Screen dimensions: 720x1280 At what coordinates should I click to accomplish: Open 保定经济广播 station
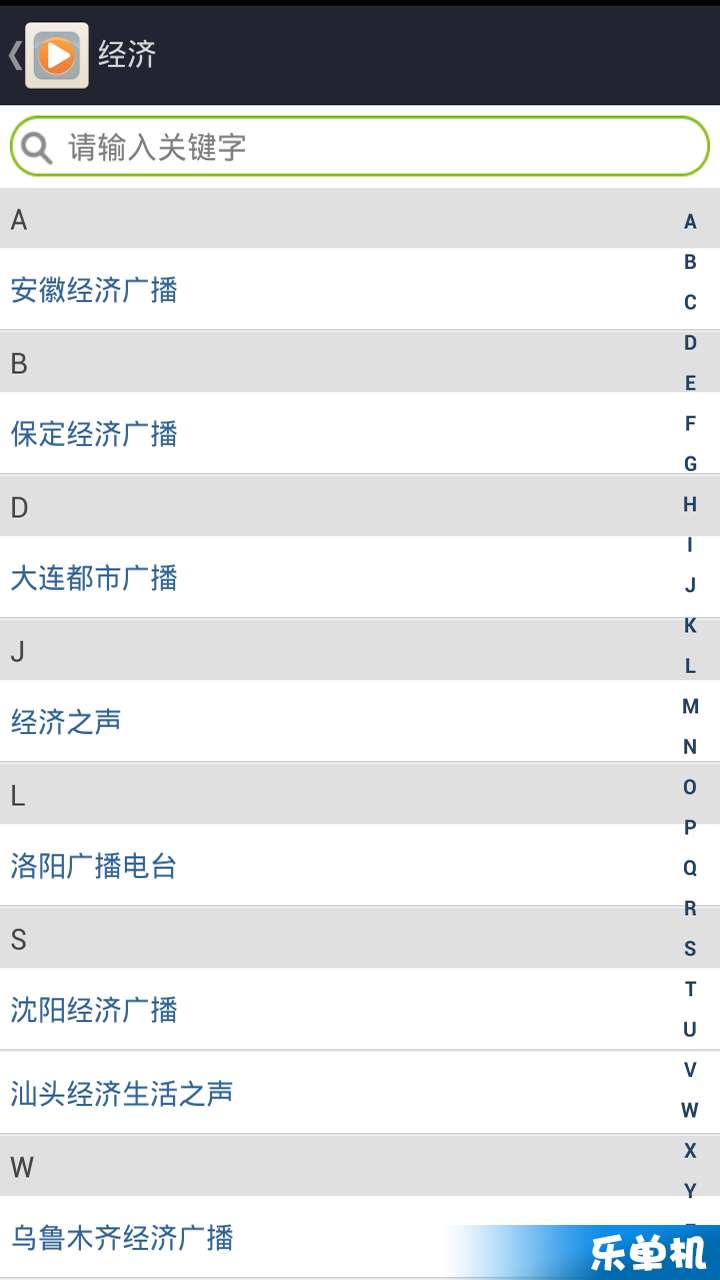(360, 434)
